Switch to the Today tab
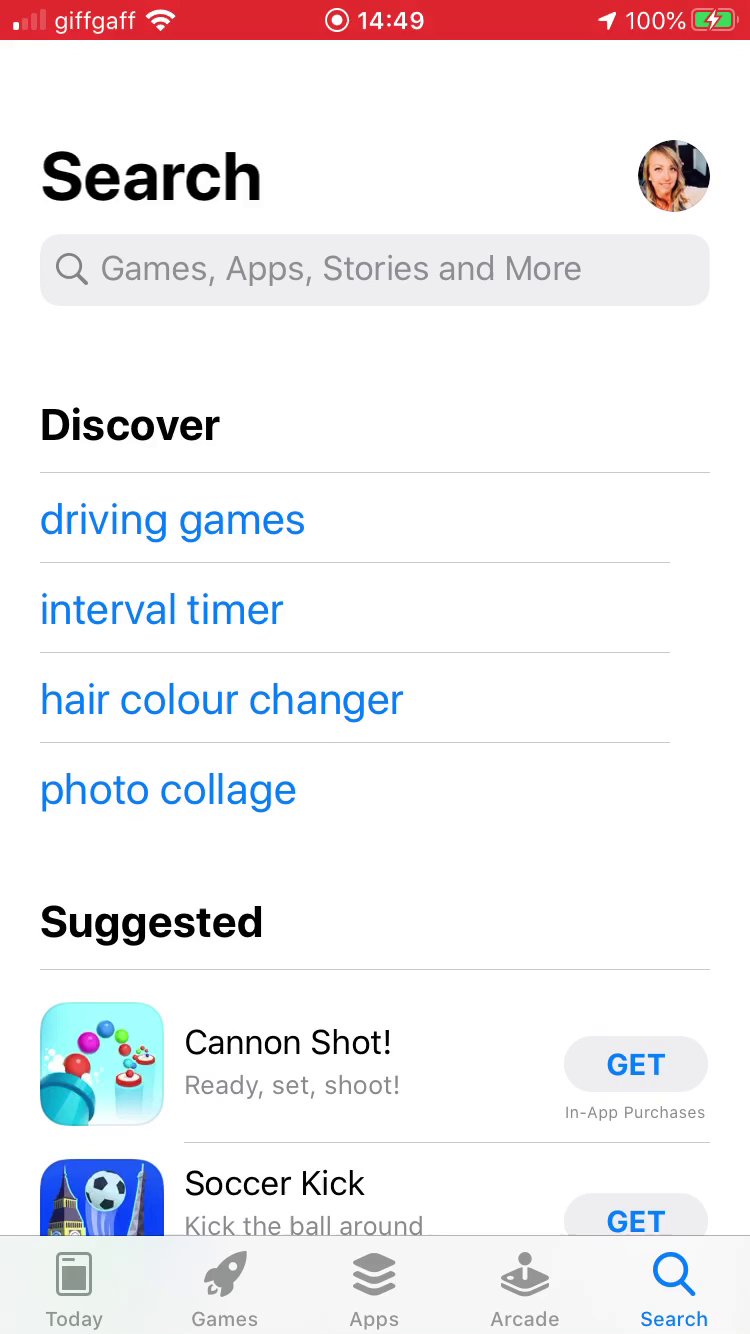The width and height of the screenshot is (750, 1334). click(x=74, y=1288)
